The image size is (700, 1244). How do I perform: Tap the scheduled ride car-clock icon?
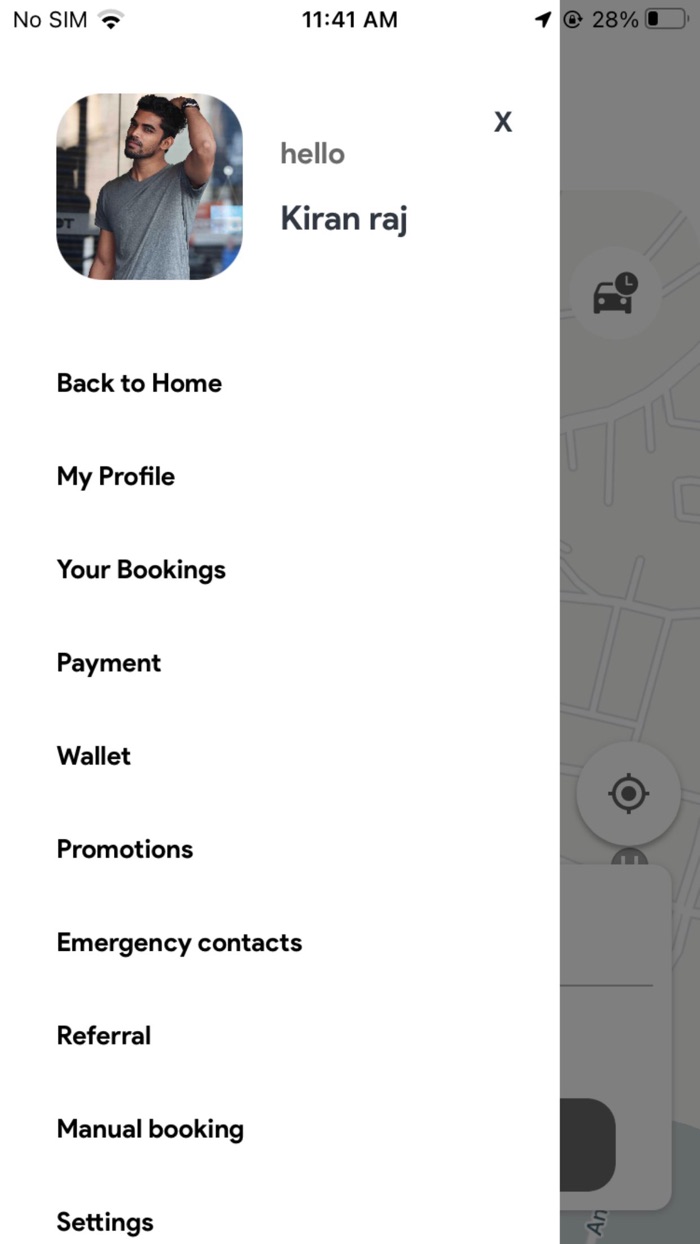tap(614, 292)
